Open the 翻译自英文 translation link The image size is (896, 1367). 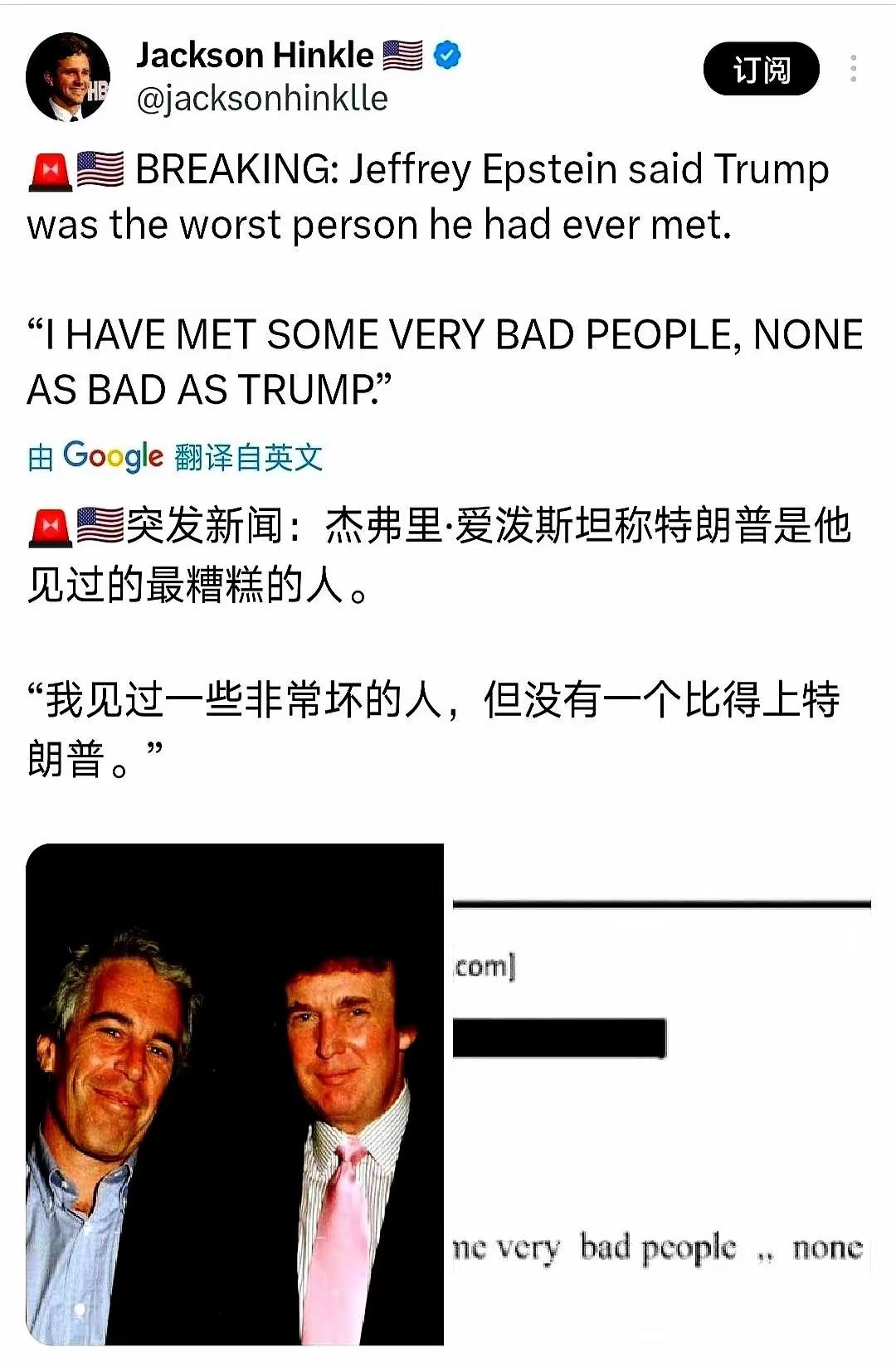coord(249,455)
